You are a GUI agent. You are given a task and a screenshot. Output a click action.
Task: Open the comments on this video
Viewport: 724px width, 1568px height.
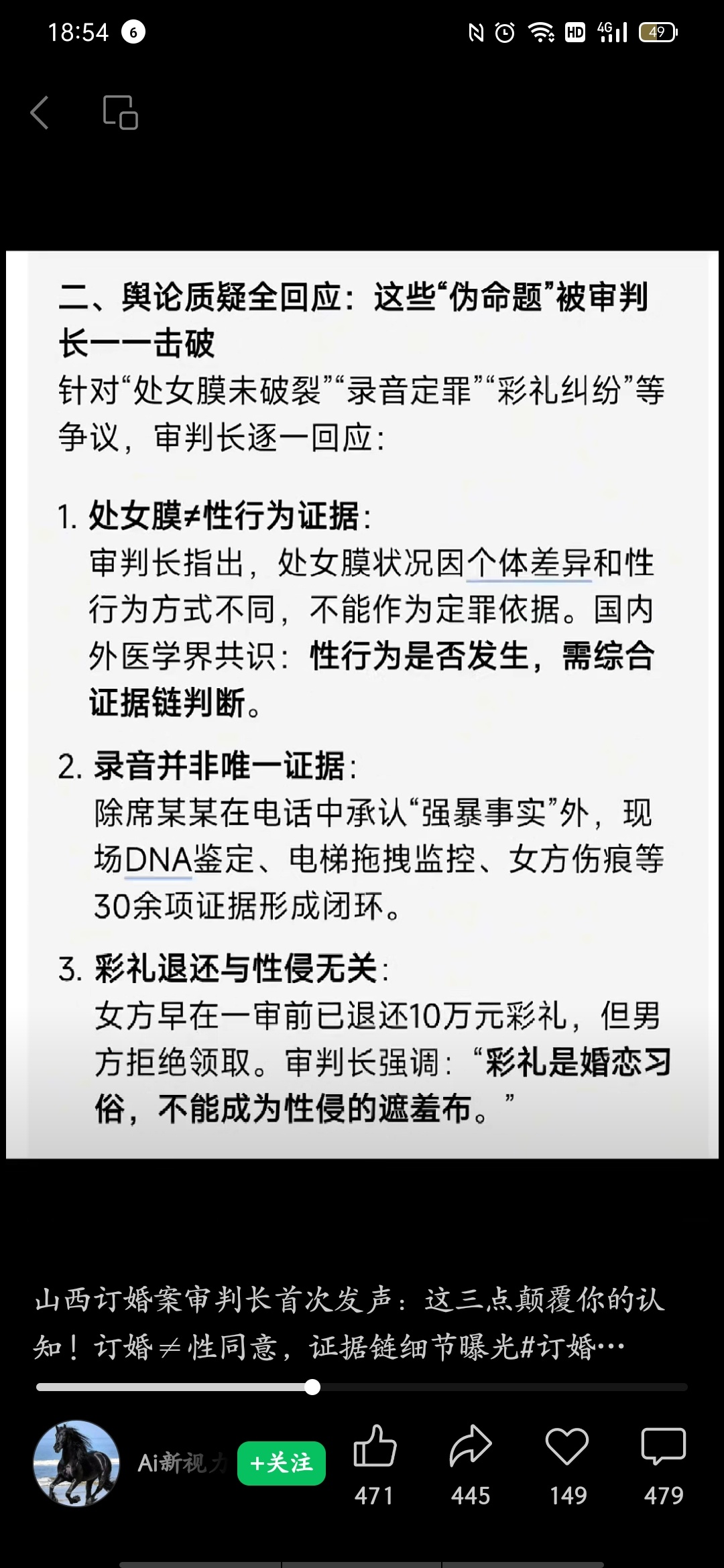pos(663,1447)
